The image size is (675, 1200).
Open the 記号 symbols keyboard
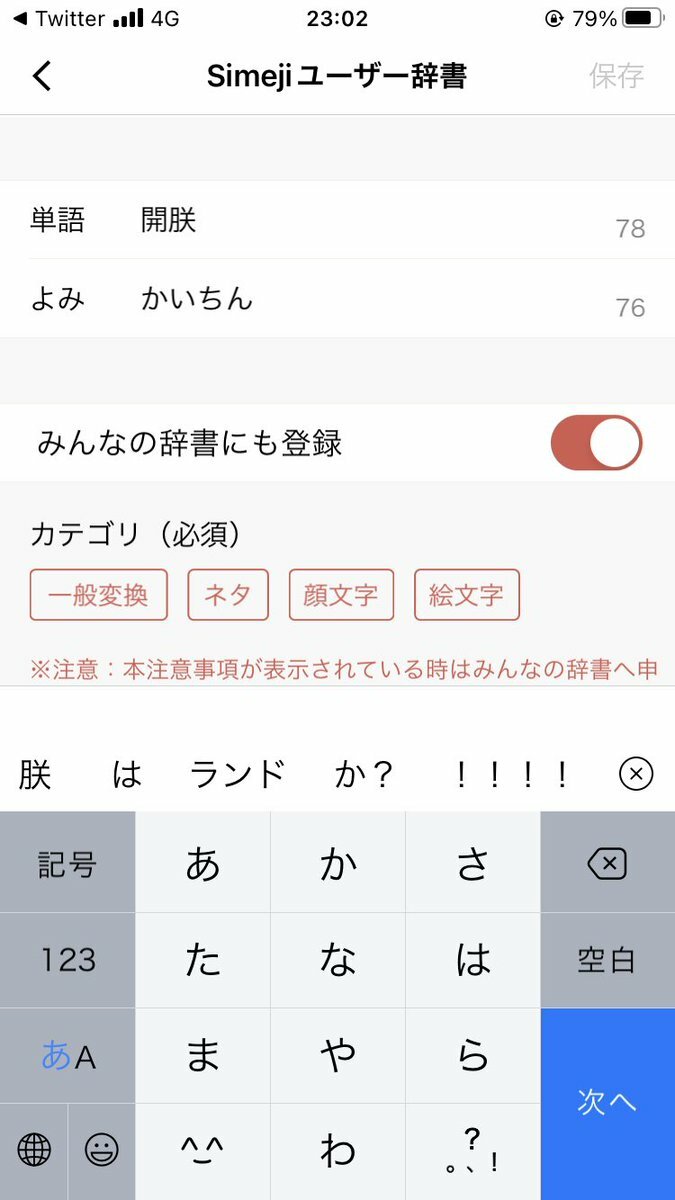[67, 863]
